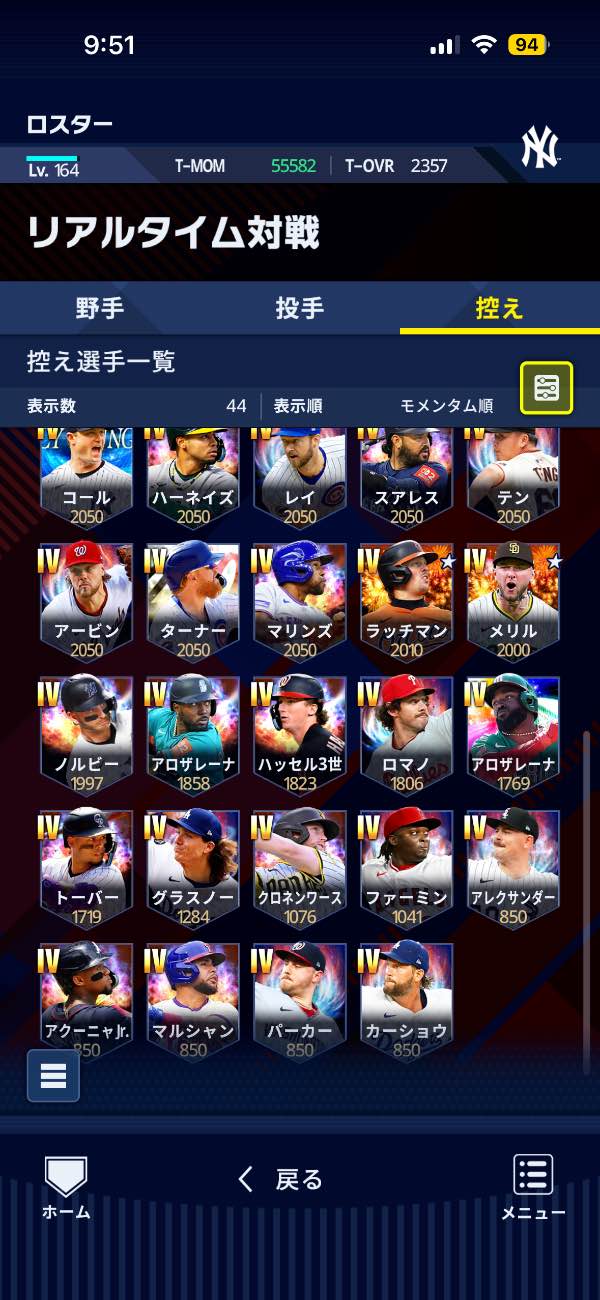Switch to the 投手 tab

coord(300,308)
